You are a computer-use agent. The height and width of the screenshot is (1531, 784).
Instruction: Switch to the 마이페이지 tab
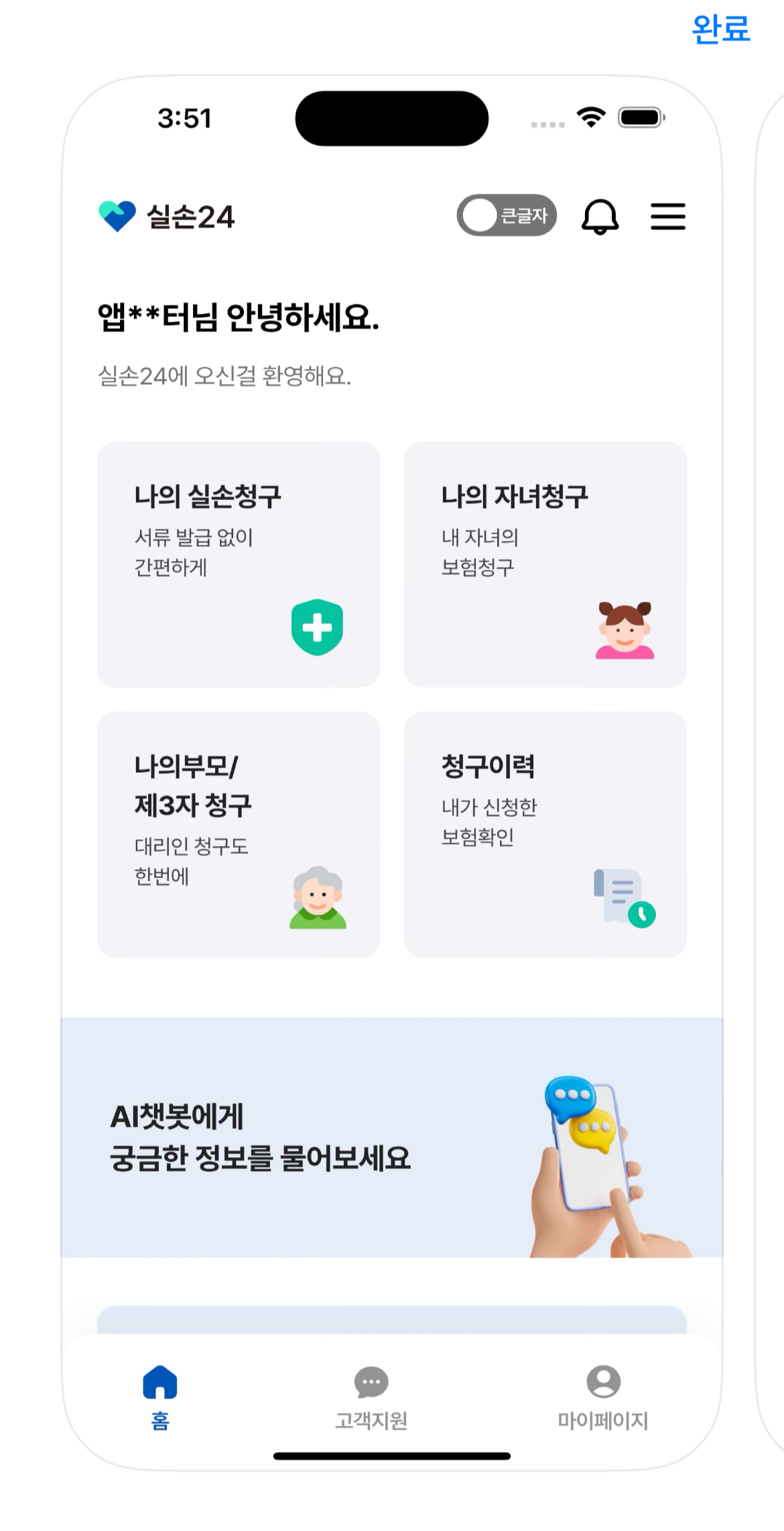tap(604, 1411)
